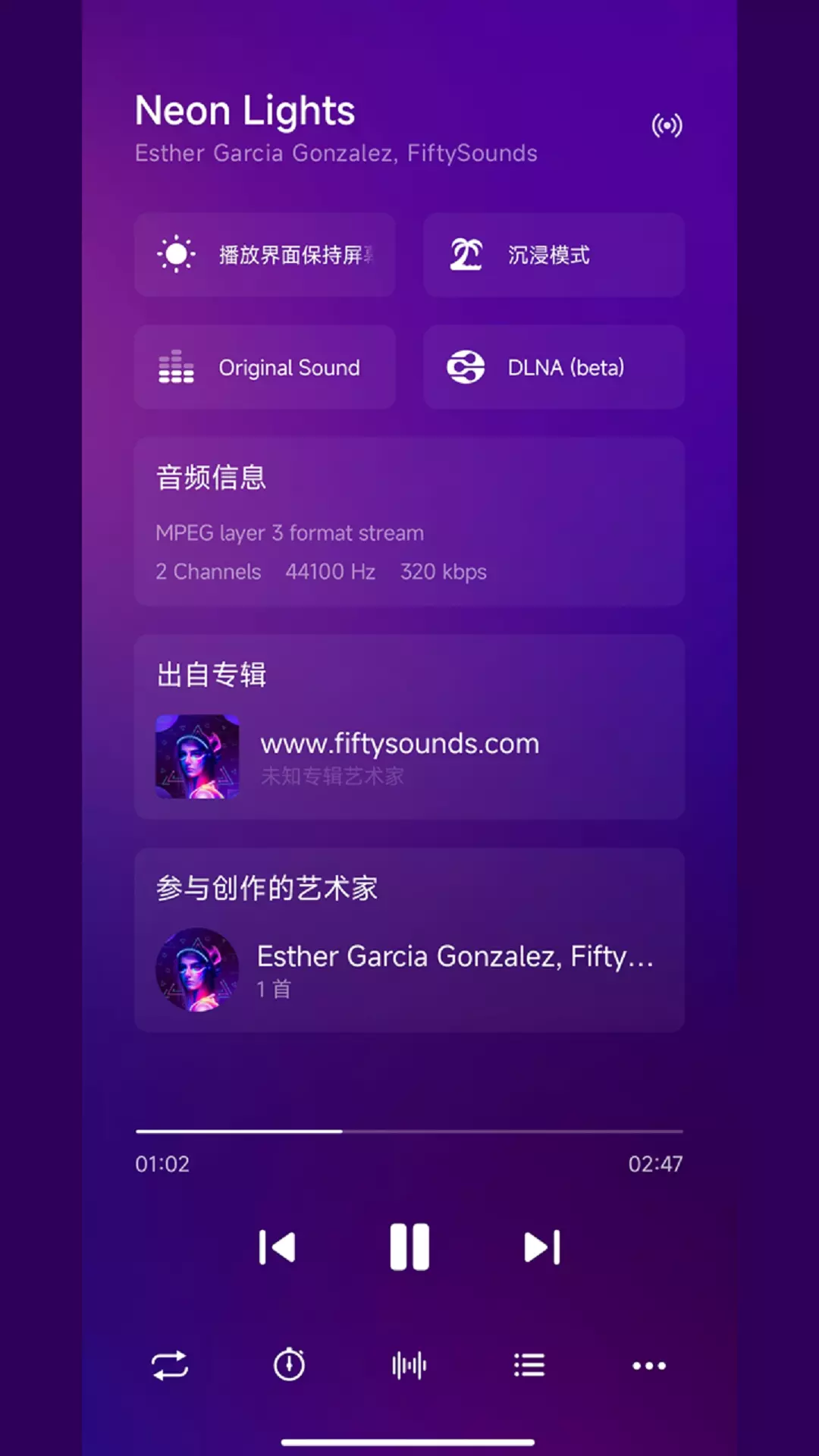The height and width of the screenshot is (1456, 819).
Task: Tap the cast/broadcast icon beside Neon Lights
Action: point(667,125)
